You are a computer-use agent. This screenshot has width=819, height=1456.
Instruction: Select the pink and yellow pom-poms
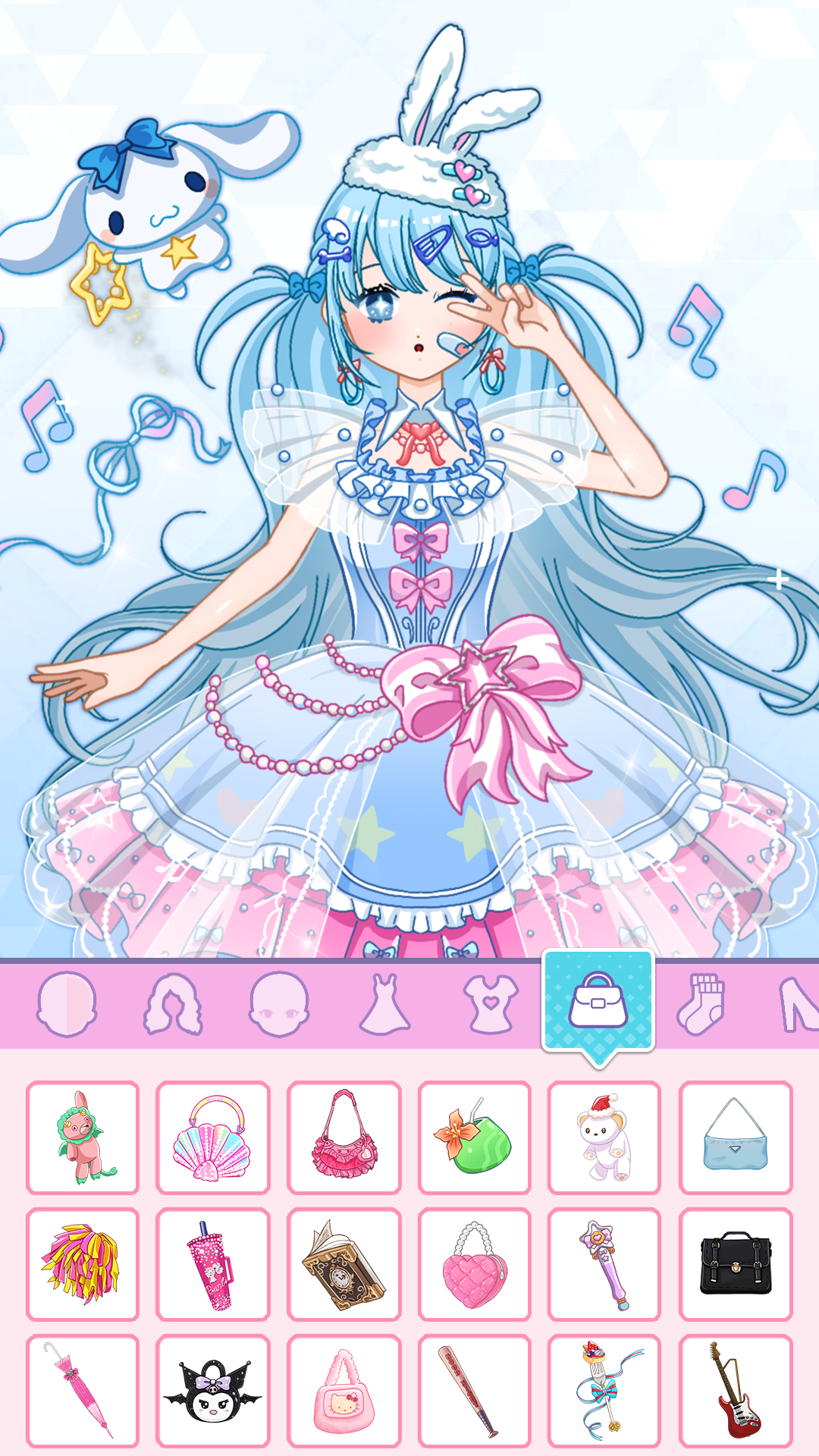pos(83,1264)
